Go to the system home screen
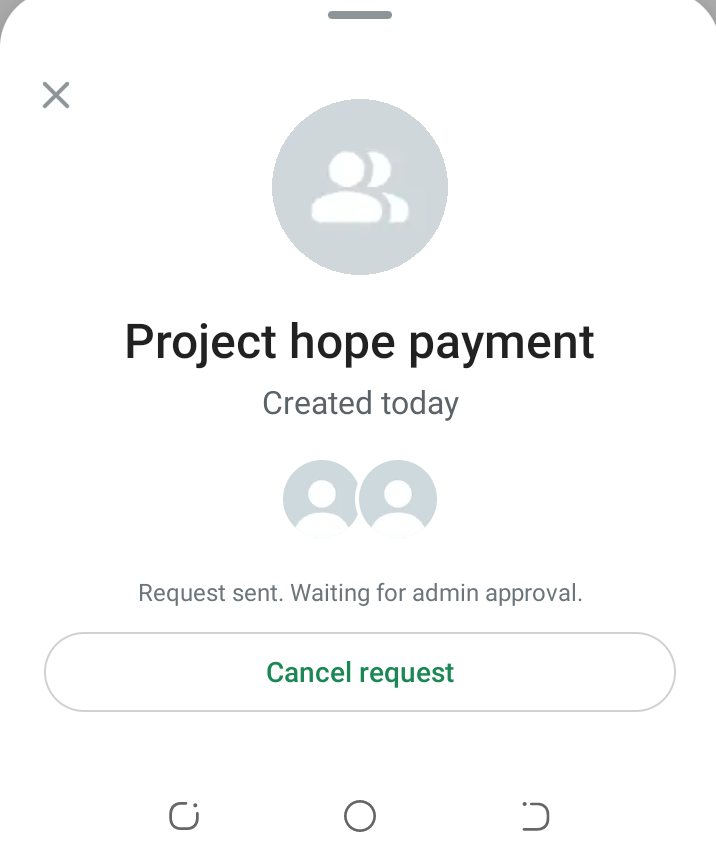The image size is (716, 863). 359,816
